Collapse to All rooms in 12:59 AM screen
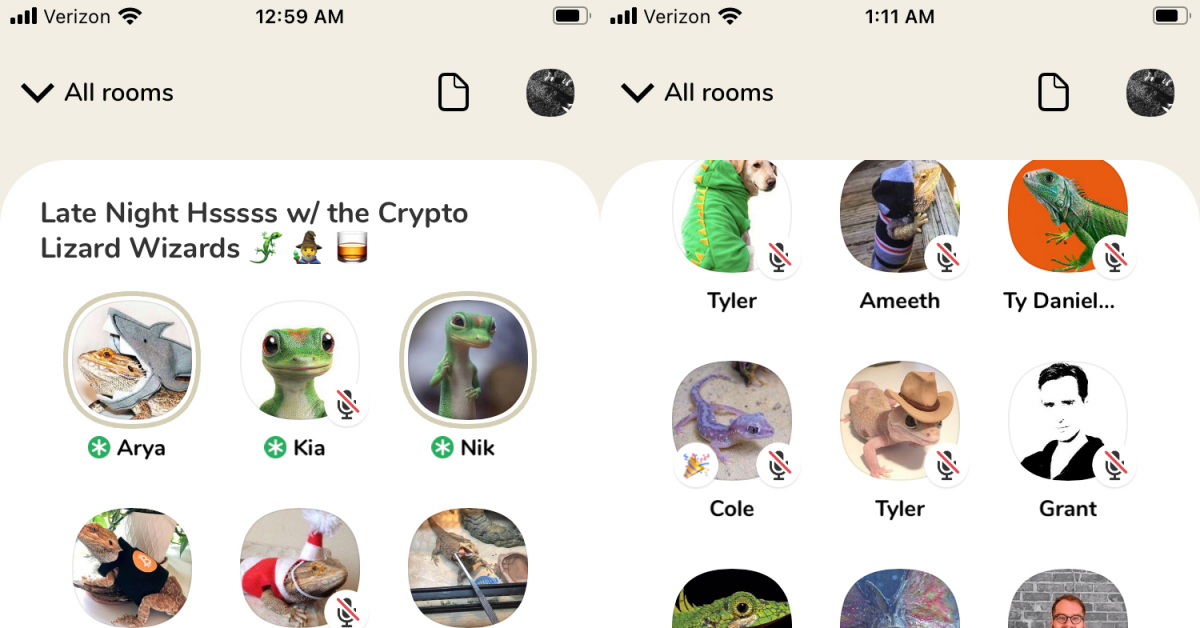 (97, 93)
